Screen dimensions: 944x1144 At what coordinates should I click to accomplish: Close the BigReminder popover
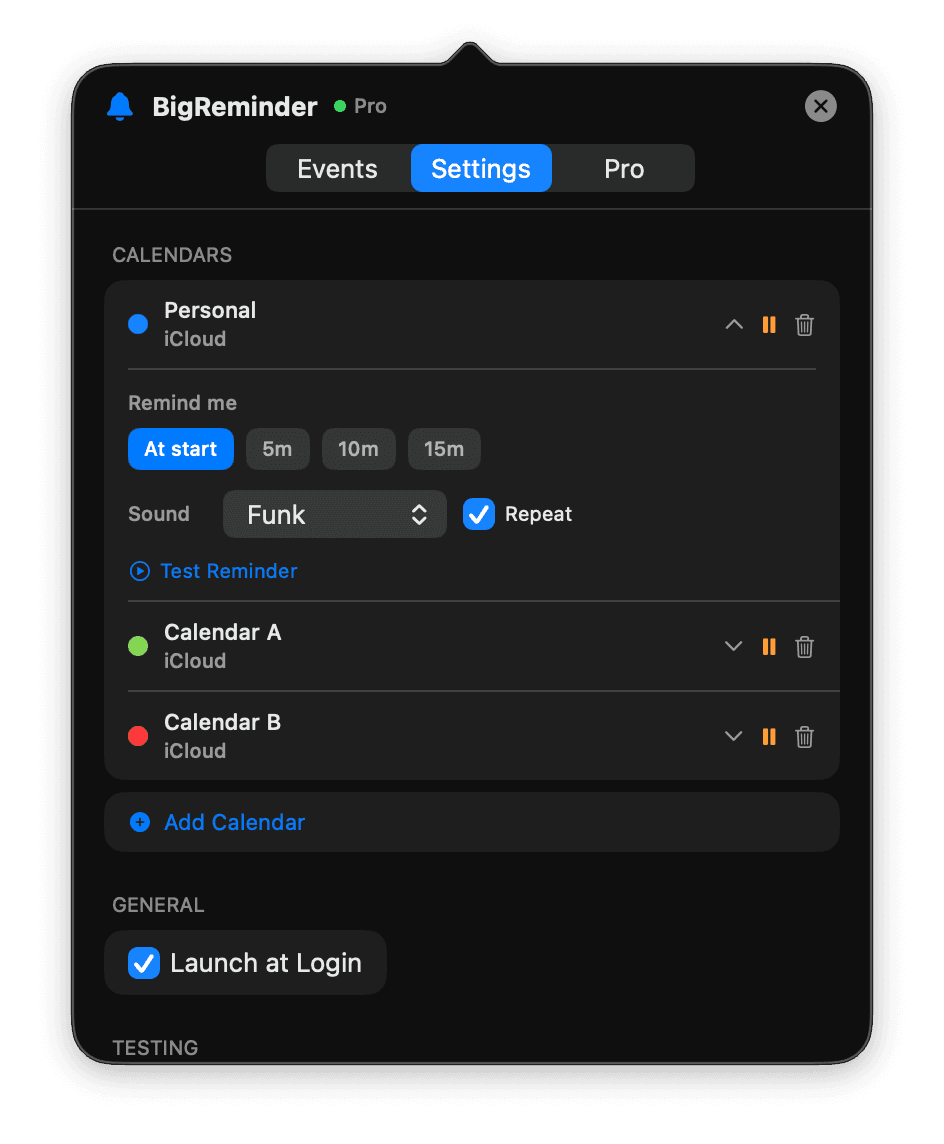tap(820, 106)
